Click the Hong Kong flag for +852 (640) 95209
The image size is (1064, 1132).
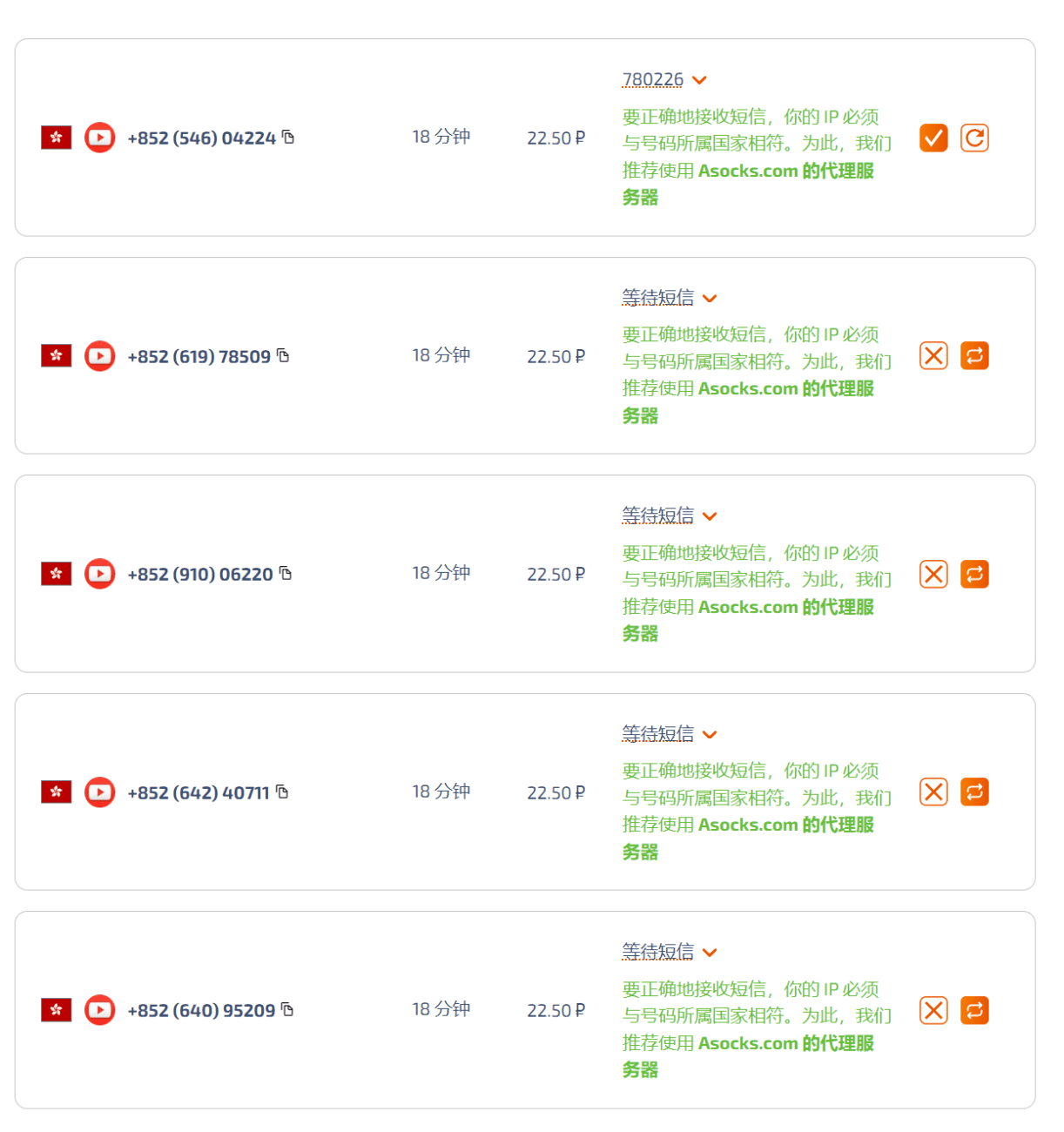56,1010
